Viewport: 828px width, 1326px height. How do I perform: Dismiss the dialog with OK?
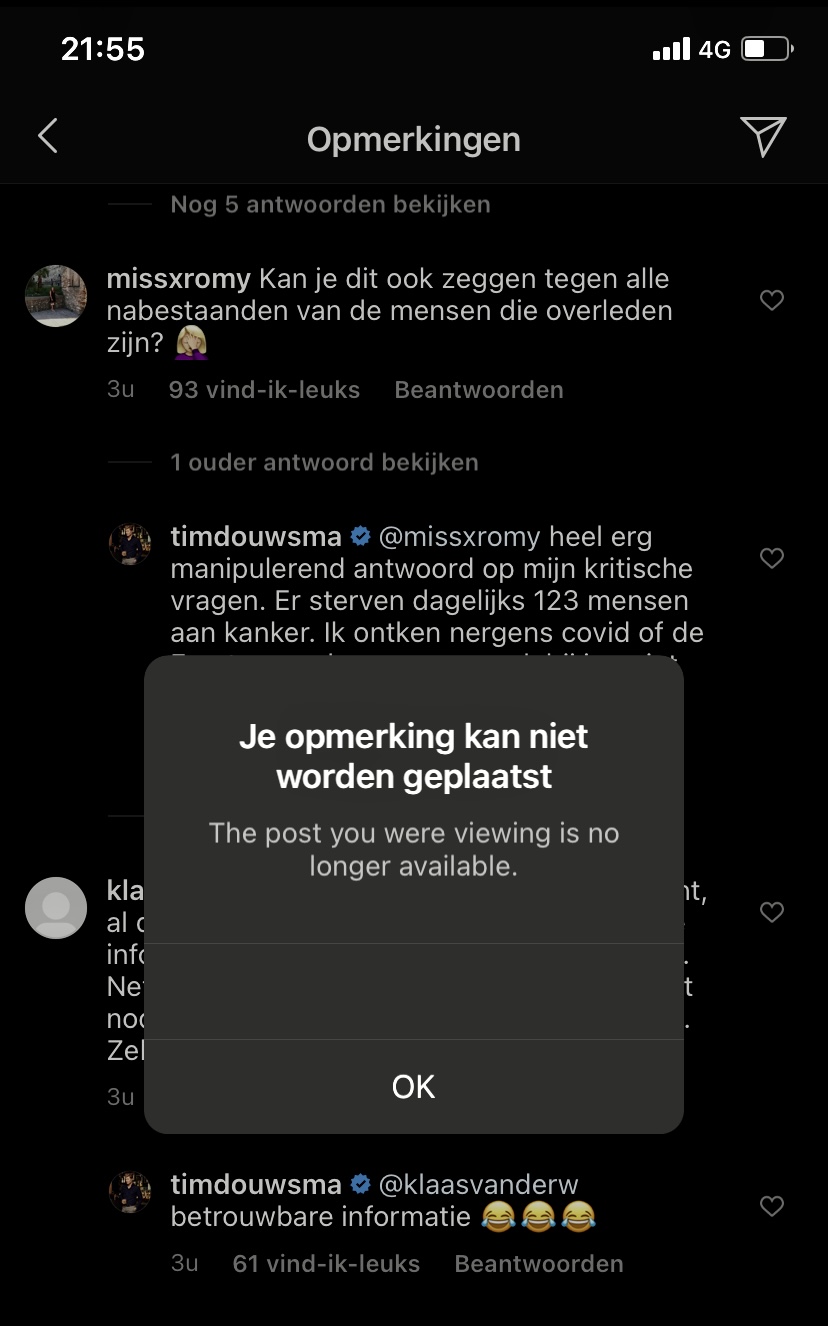[414, 1086]
